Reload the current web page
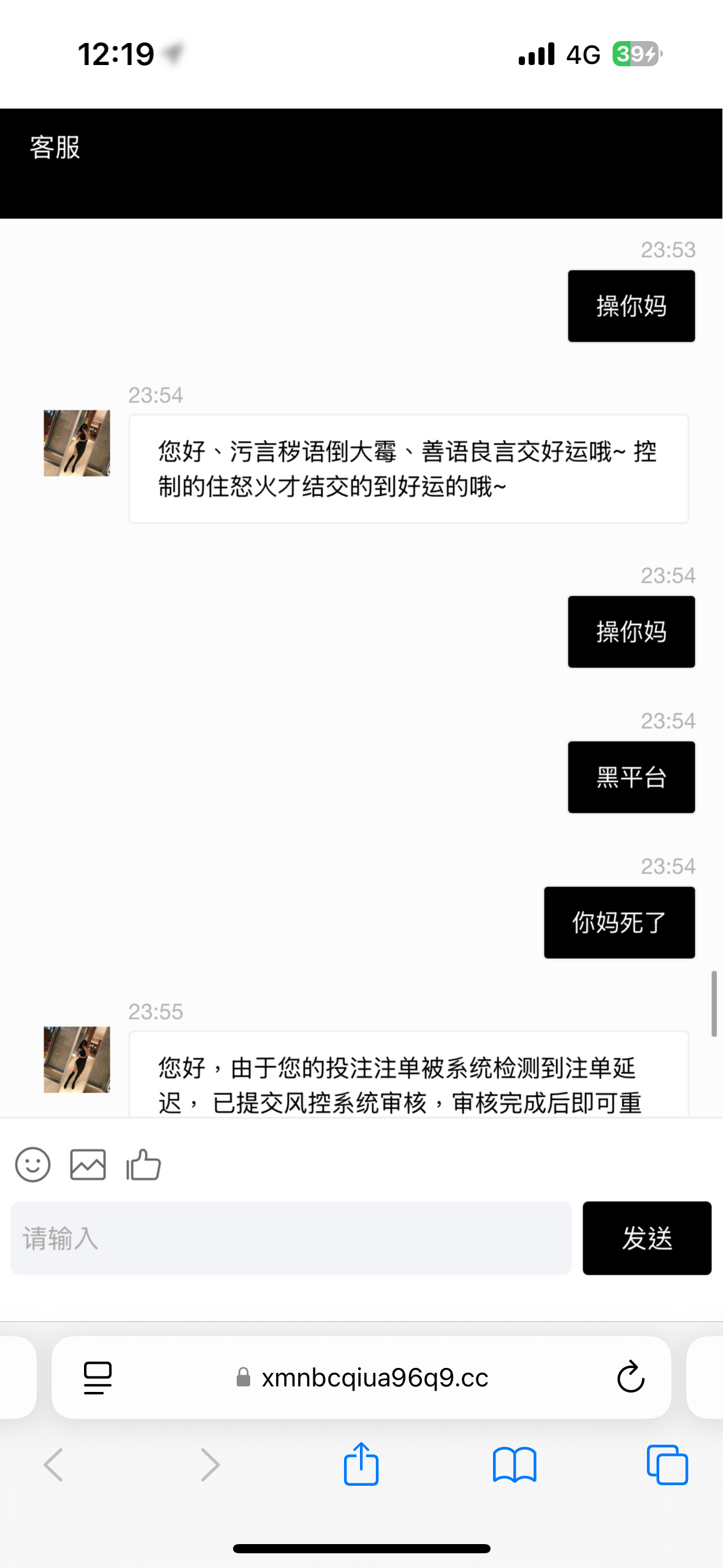 (630, 1377)
